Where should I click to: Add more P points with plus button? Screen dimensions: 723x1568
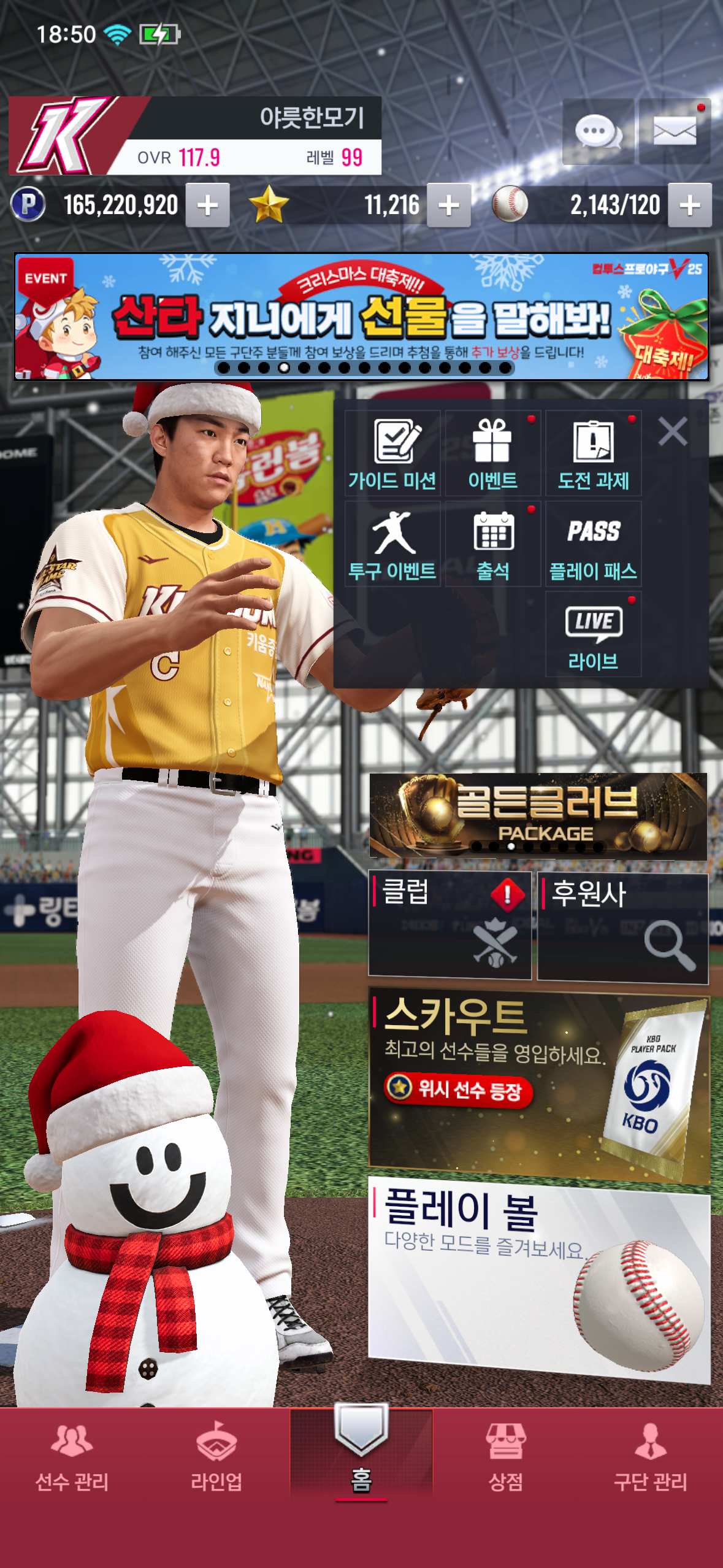pyautogui.click(x=208, y=206)
